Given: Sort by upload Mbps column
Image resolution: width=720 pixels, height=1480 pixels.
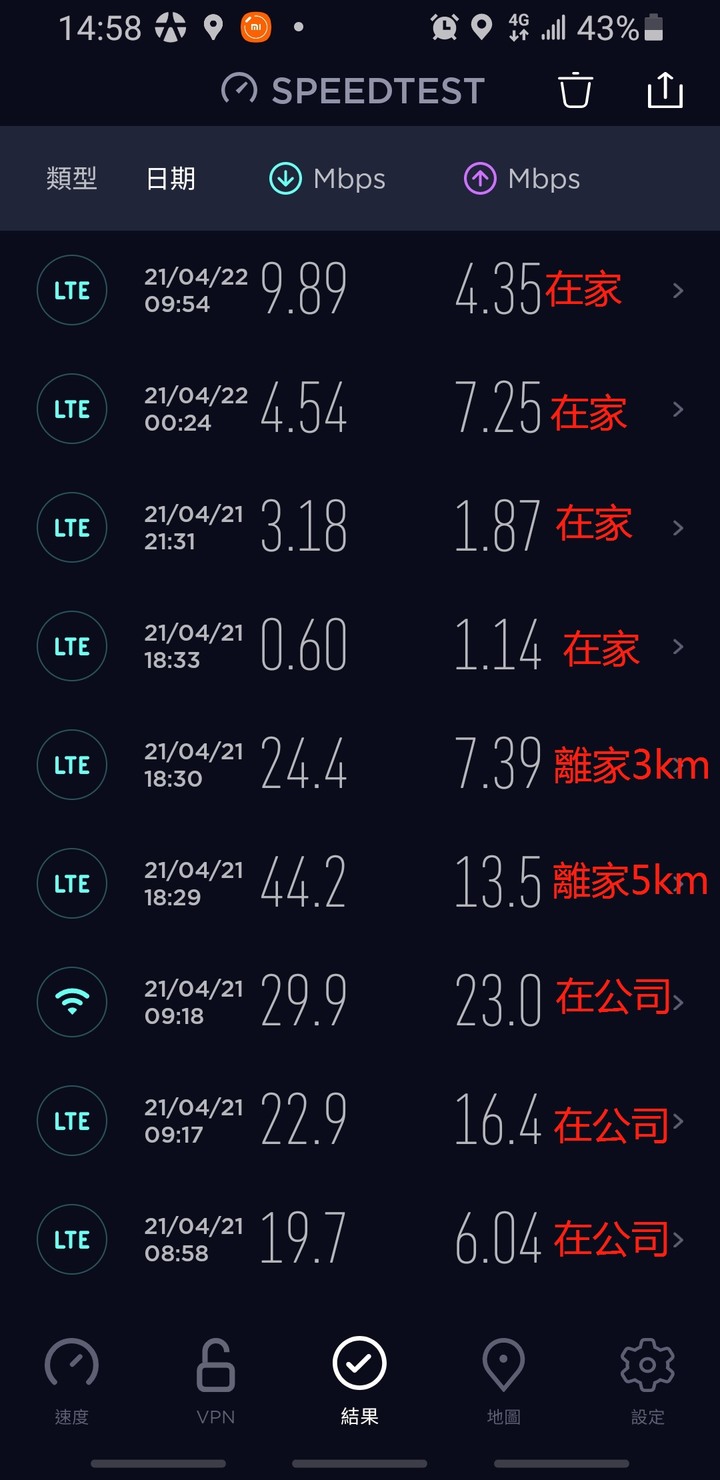Looking at the screenshot, I should (521, 179).
